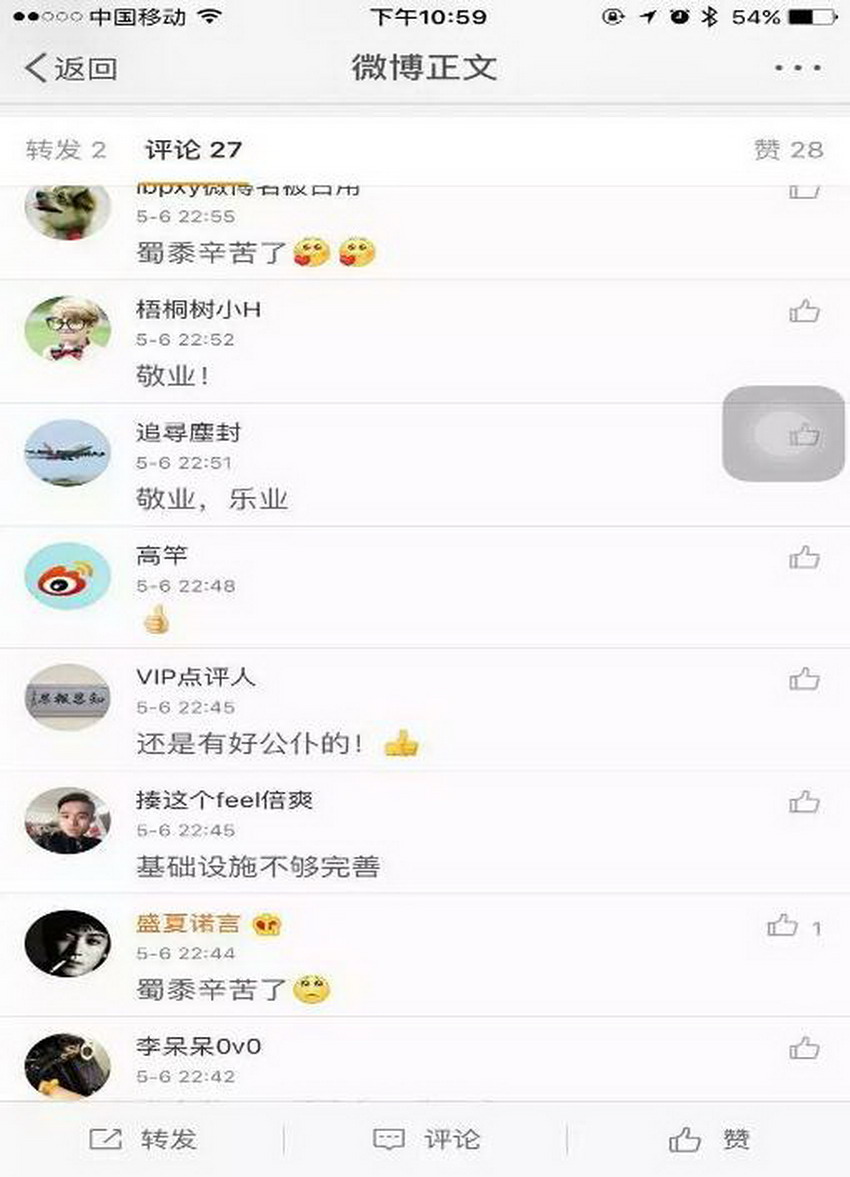Repost via bottom 转发 button
The height and width of the screenshot is (1177, 850).
coord(143,1139)
